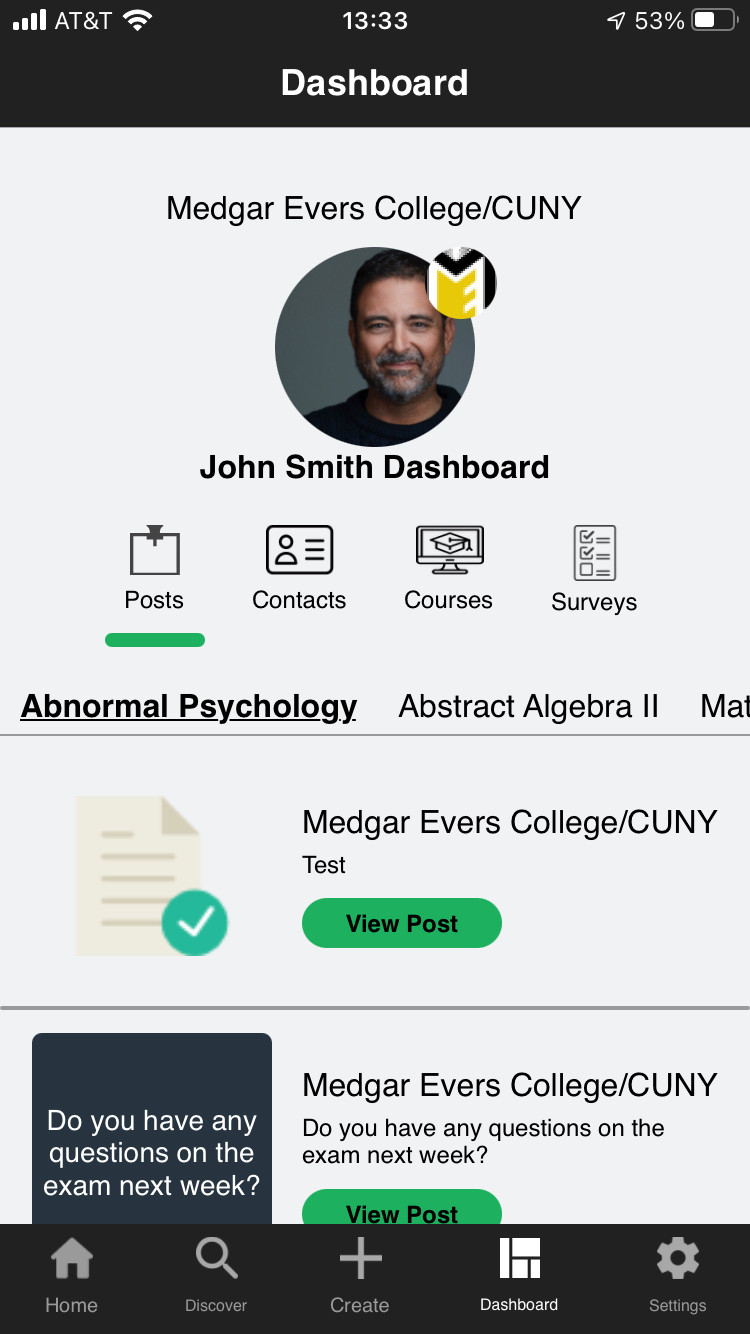Screen dimensions: 750x1334
Task: Select the Dashboard tab in bottom bar
Action: pyautogui.click(x=519, y=1276)
